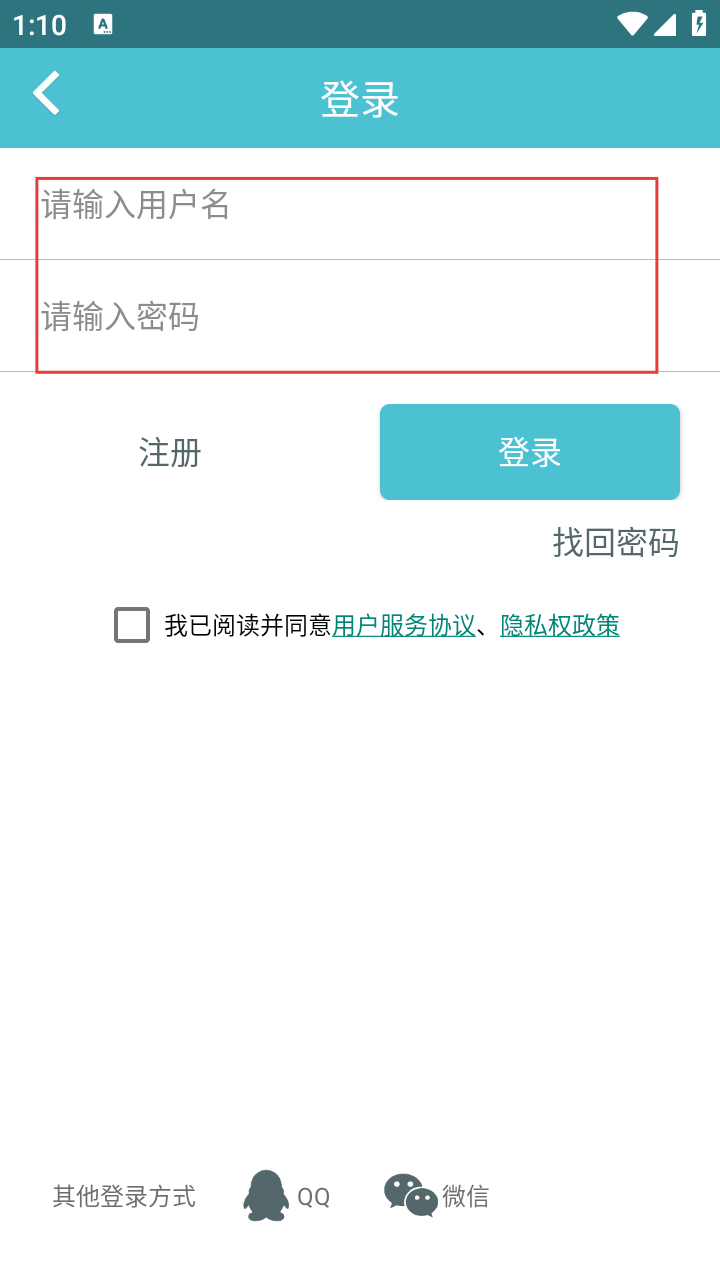Go back using the top-left arrow

point(46,95)
